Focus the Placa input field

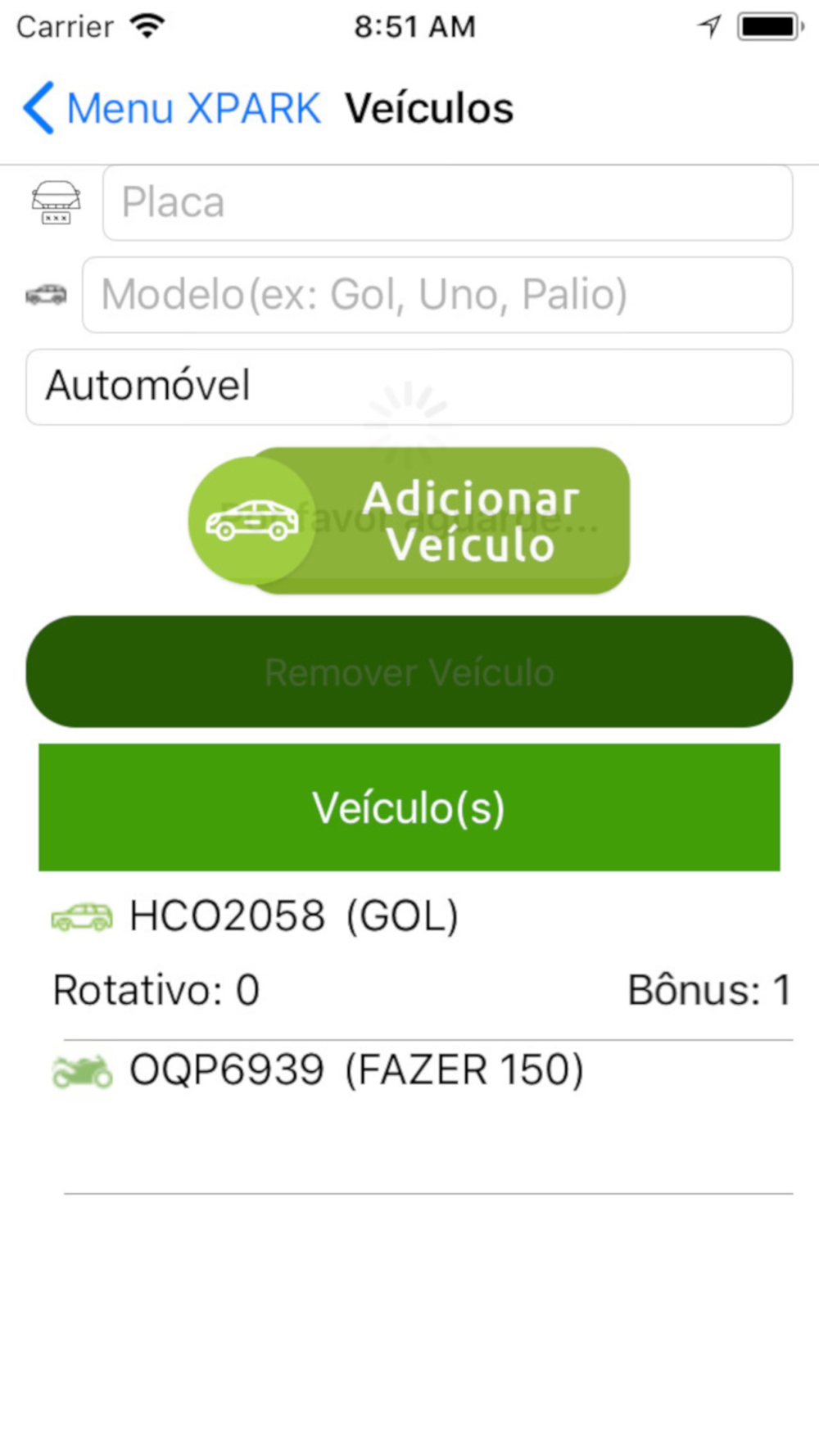(x=447, y=202)
